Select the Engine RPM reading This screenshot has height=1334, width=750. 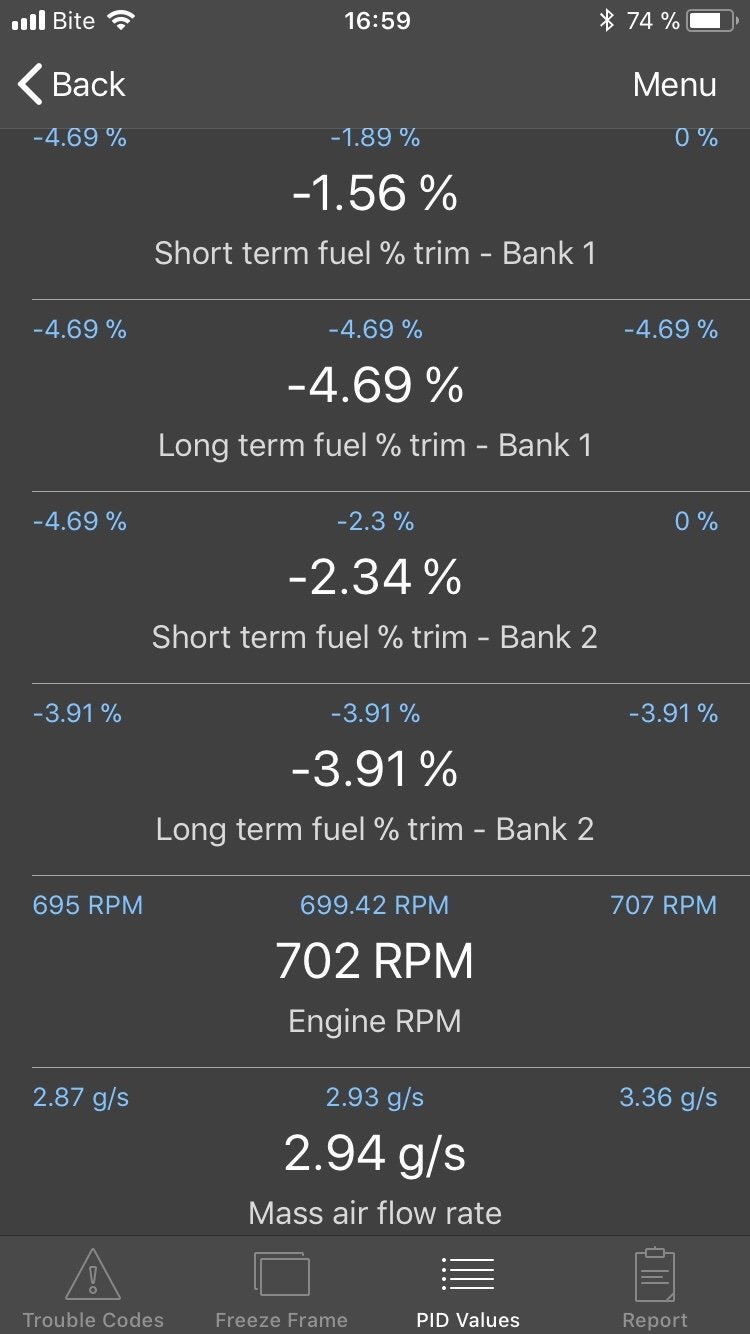point(375,961)
